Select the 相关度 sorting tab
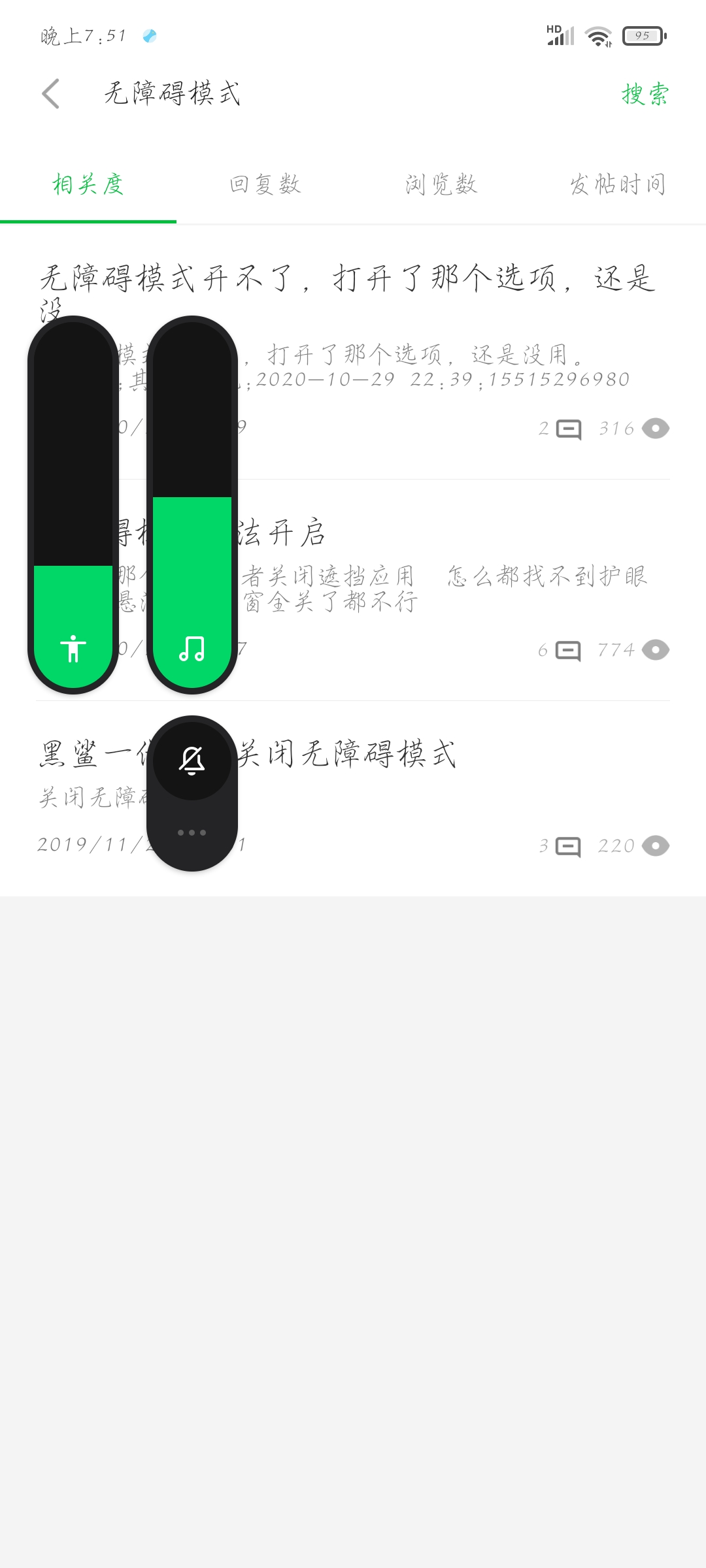 pyautogui.click(x=88, y=184)
